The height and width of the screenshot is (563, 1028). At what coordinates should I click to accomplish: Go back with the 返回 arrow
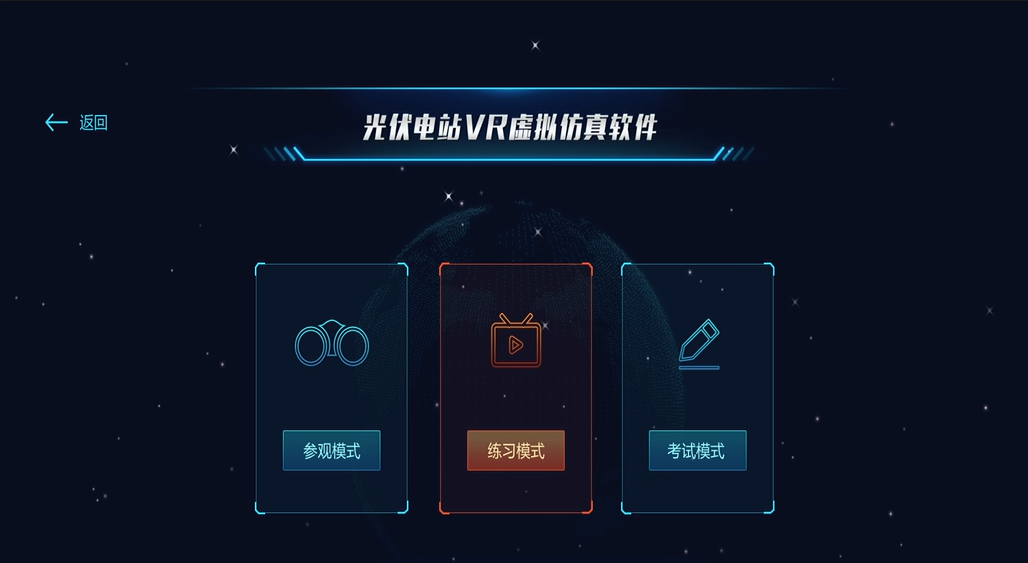[75, 123]
